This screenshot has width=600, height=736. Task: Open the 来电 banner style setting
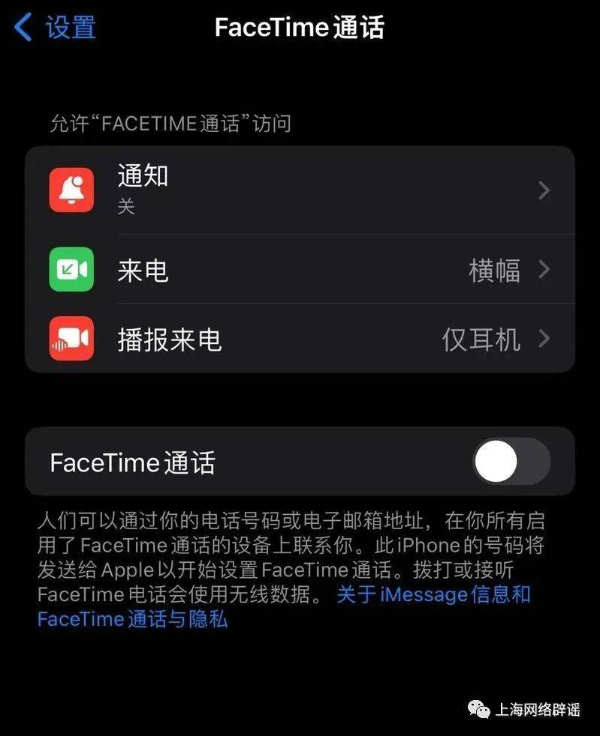pos(300,270)
